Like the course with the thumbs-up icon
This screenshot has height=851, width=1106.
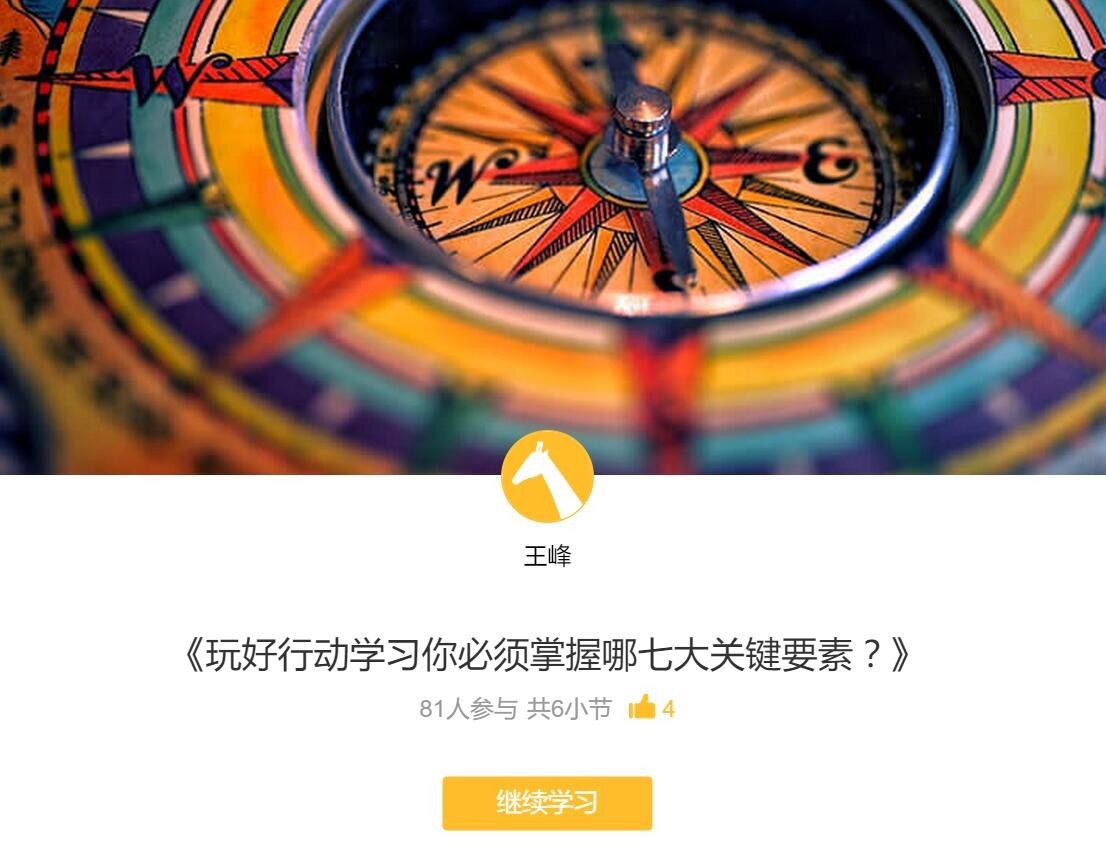tap(642, 708)
